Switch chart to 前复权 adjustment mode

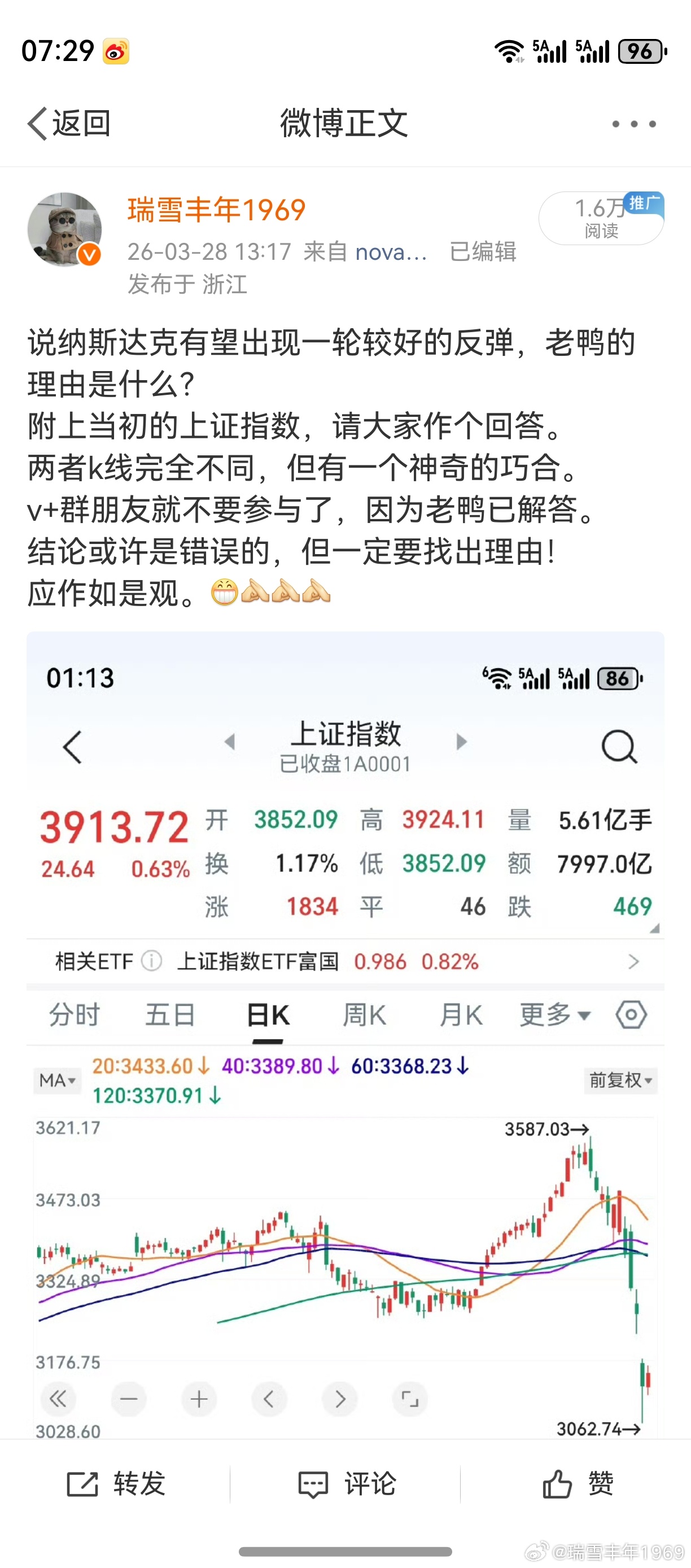[x=620, y=1081]
